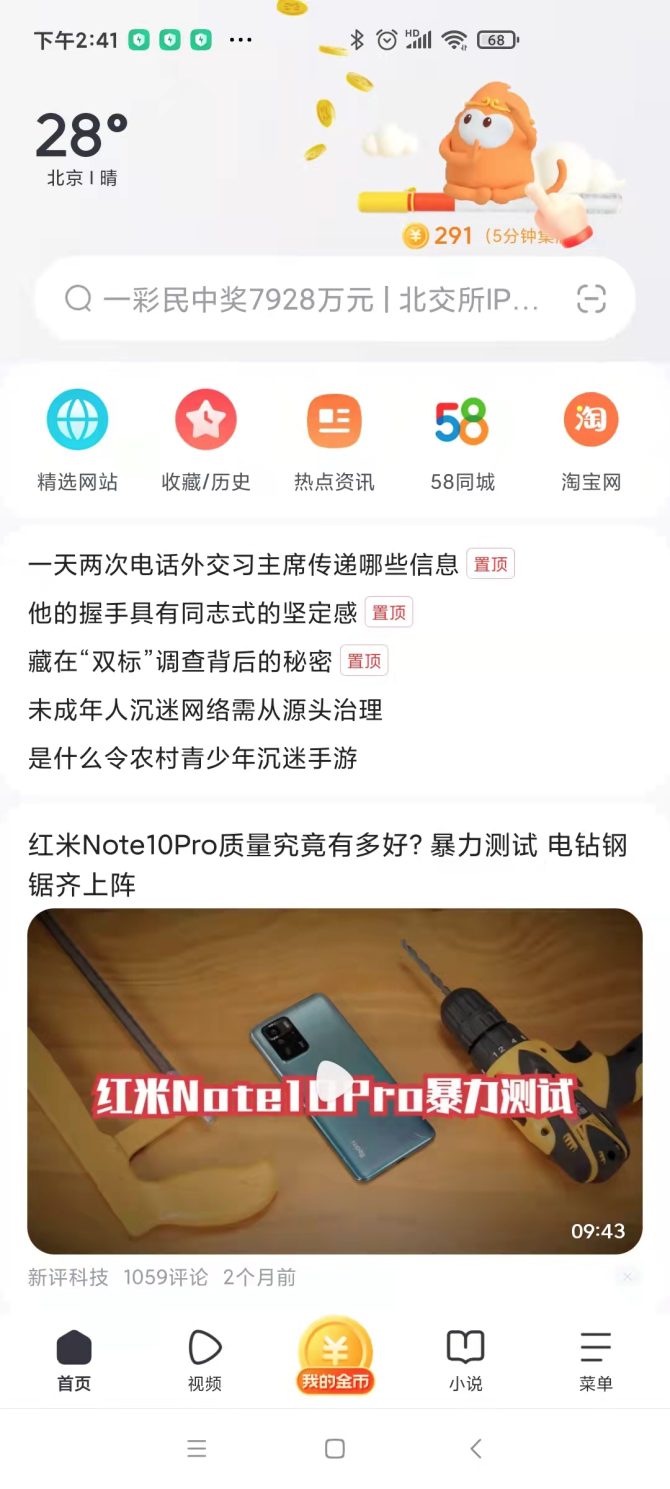The image size is (670, 1489).
Task: Switch to the 视频 tab
Action: point(205,1360)
